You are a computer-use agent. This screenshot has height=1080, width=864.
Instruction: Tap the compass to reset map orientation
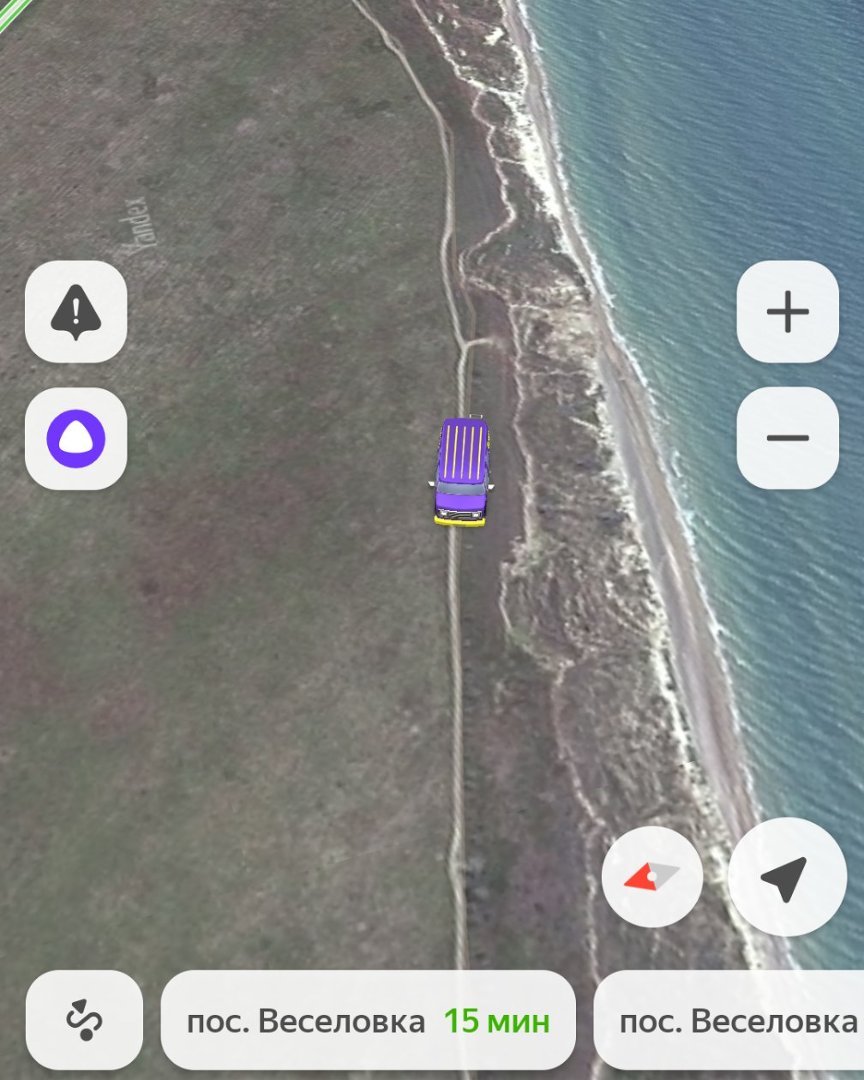(652, 877)
